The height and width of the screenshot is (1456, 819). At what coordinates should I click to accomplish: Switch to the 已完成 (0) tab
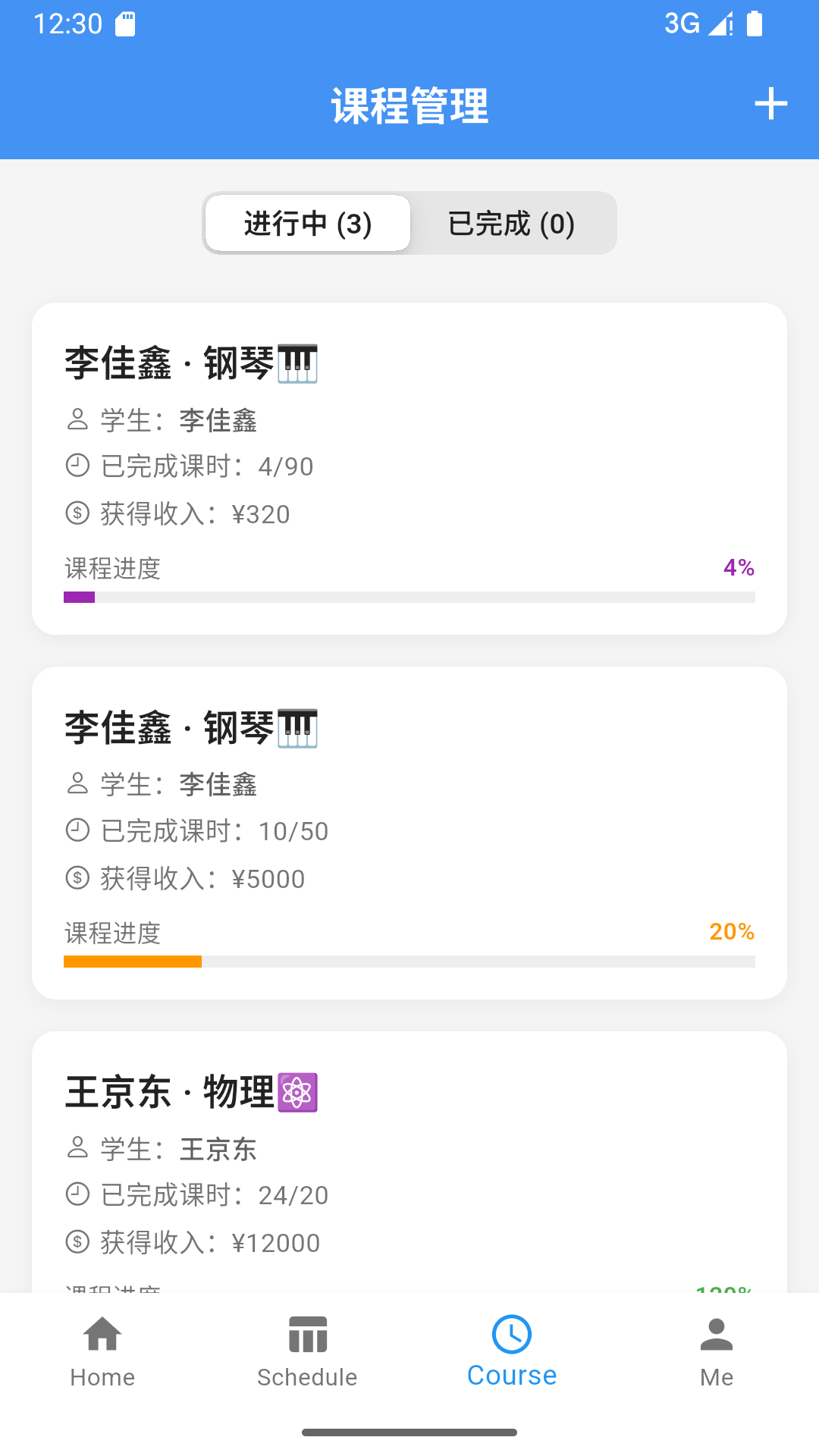point(512,223)
